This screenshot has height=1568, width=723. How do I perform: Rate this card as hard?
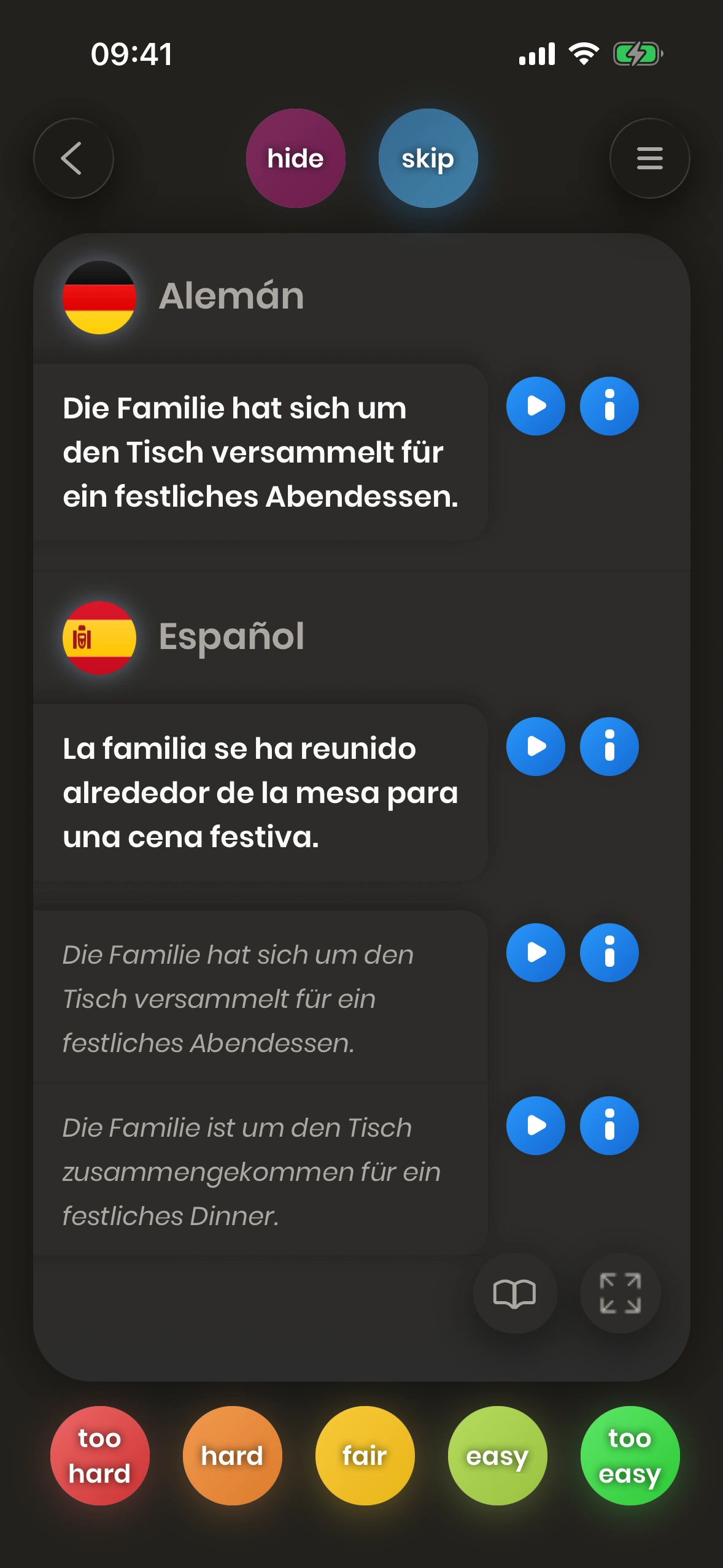coord(232,1455)
